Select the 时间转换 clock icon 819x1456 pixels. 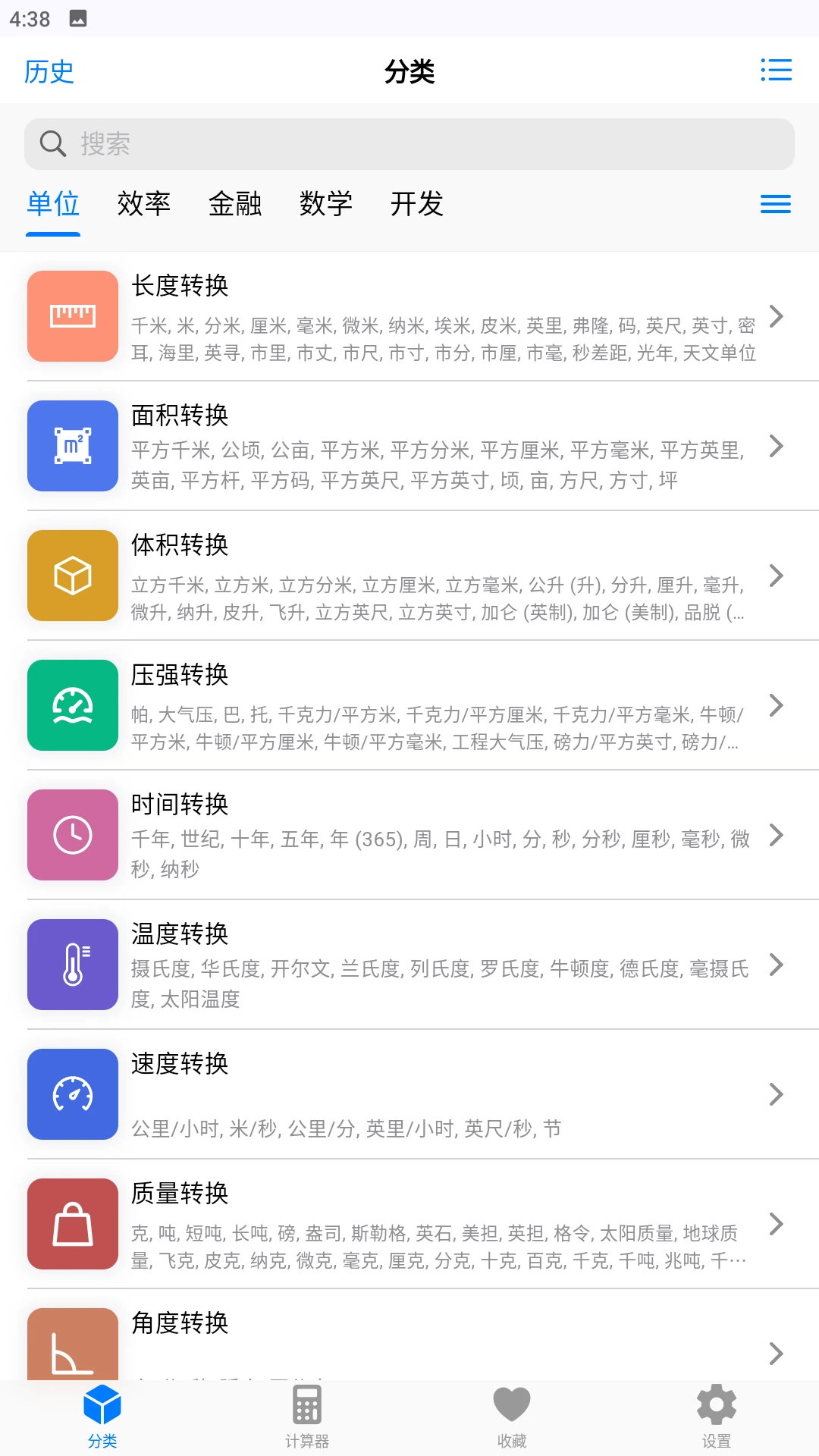point(72,834)
